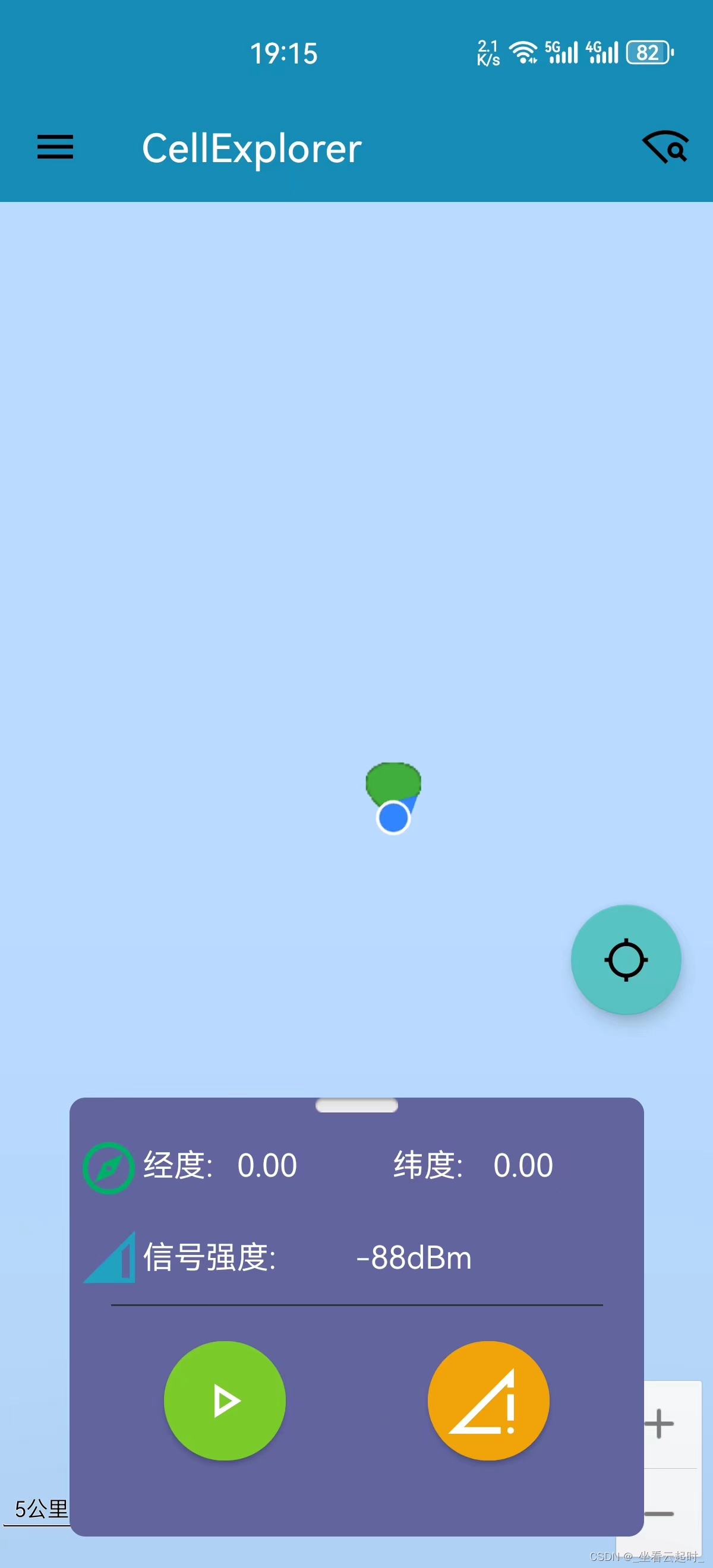This screenshot has height=1568, width=713.
Task: Zoom out the map with minus
Action: [x=661, y=1513]
